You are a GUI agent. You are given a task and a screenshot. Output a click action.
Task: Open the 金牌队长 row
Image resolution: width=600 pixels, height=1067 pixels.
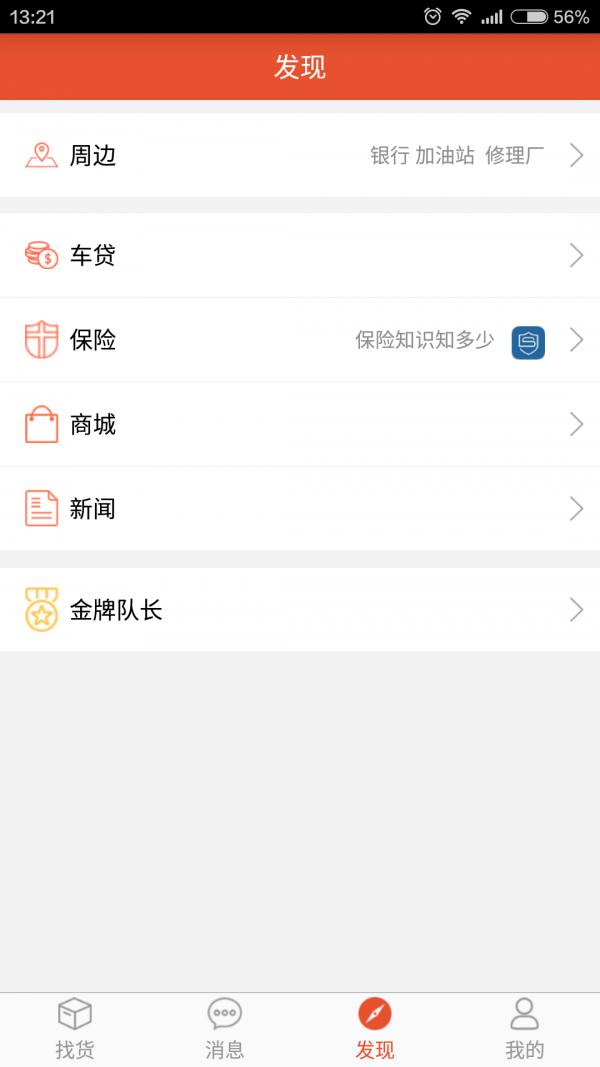(x=300, y=610)
